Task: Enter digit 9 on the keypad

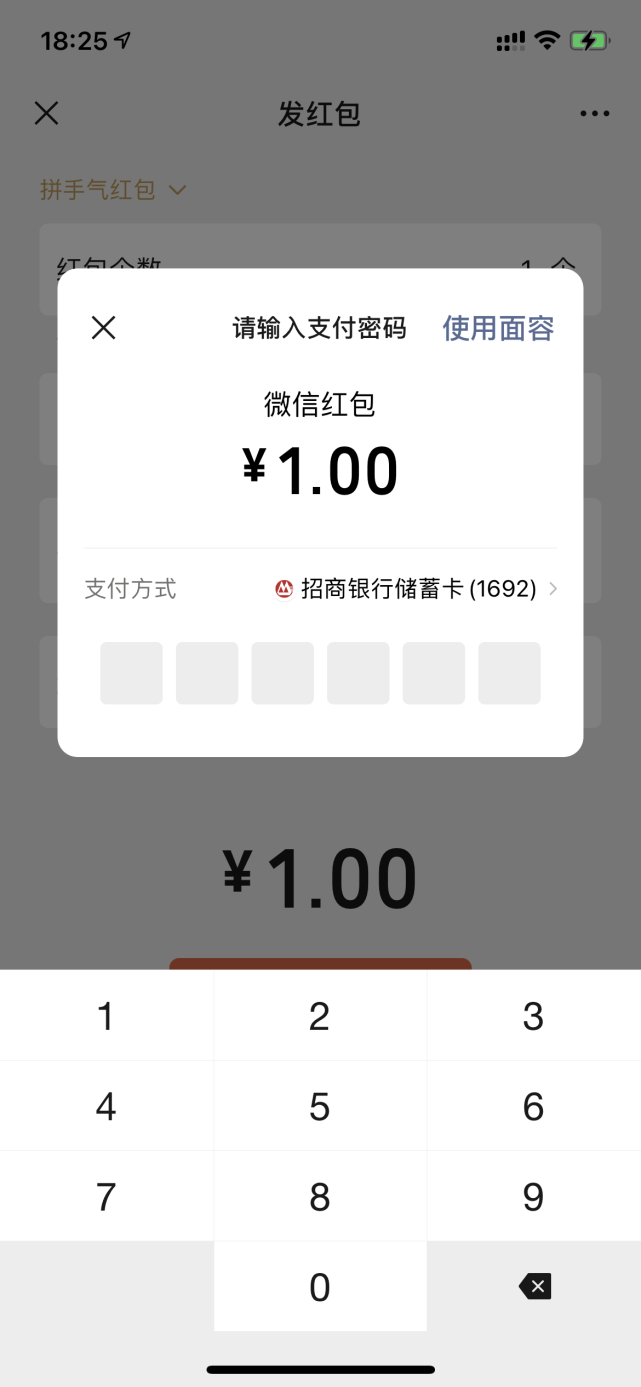Action: [534, 1196]
